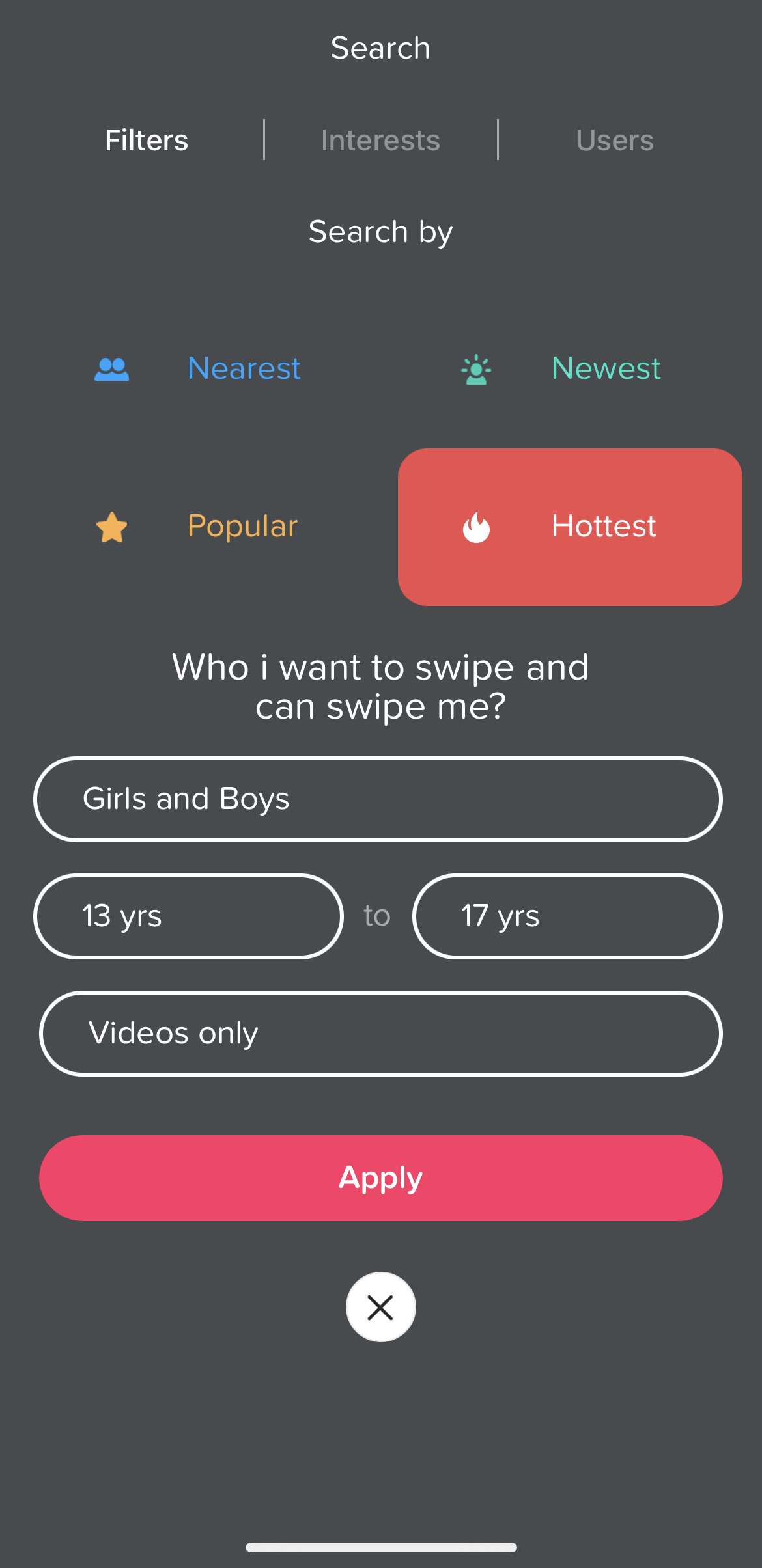This screenshot has height=1568, width=762.
Task: Switch to the Interests tab
Action: pos(380,141)
